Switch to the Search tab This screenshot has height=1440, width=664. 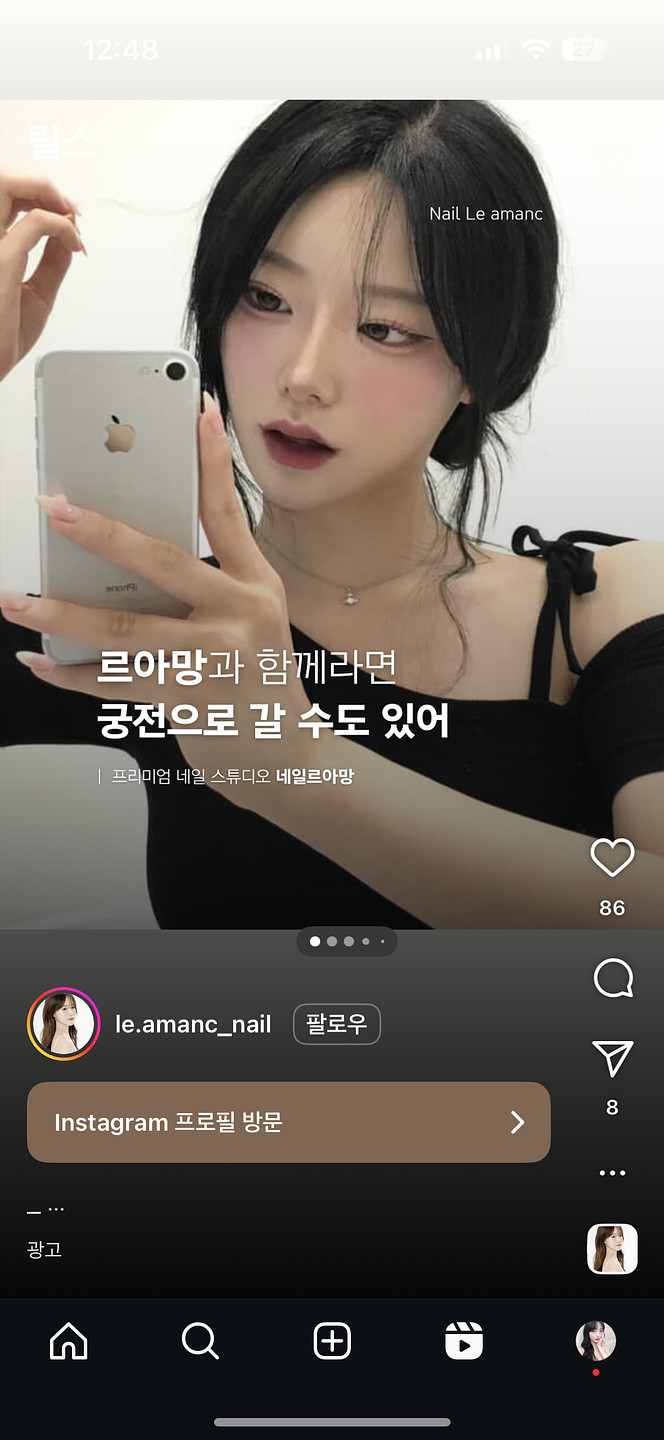click(x=200, y=1341)
